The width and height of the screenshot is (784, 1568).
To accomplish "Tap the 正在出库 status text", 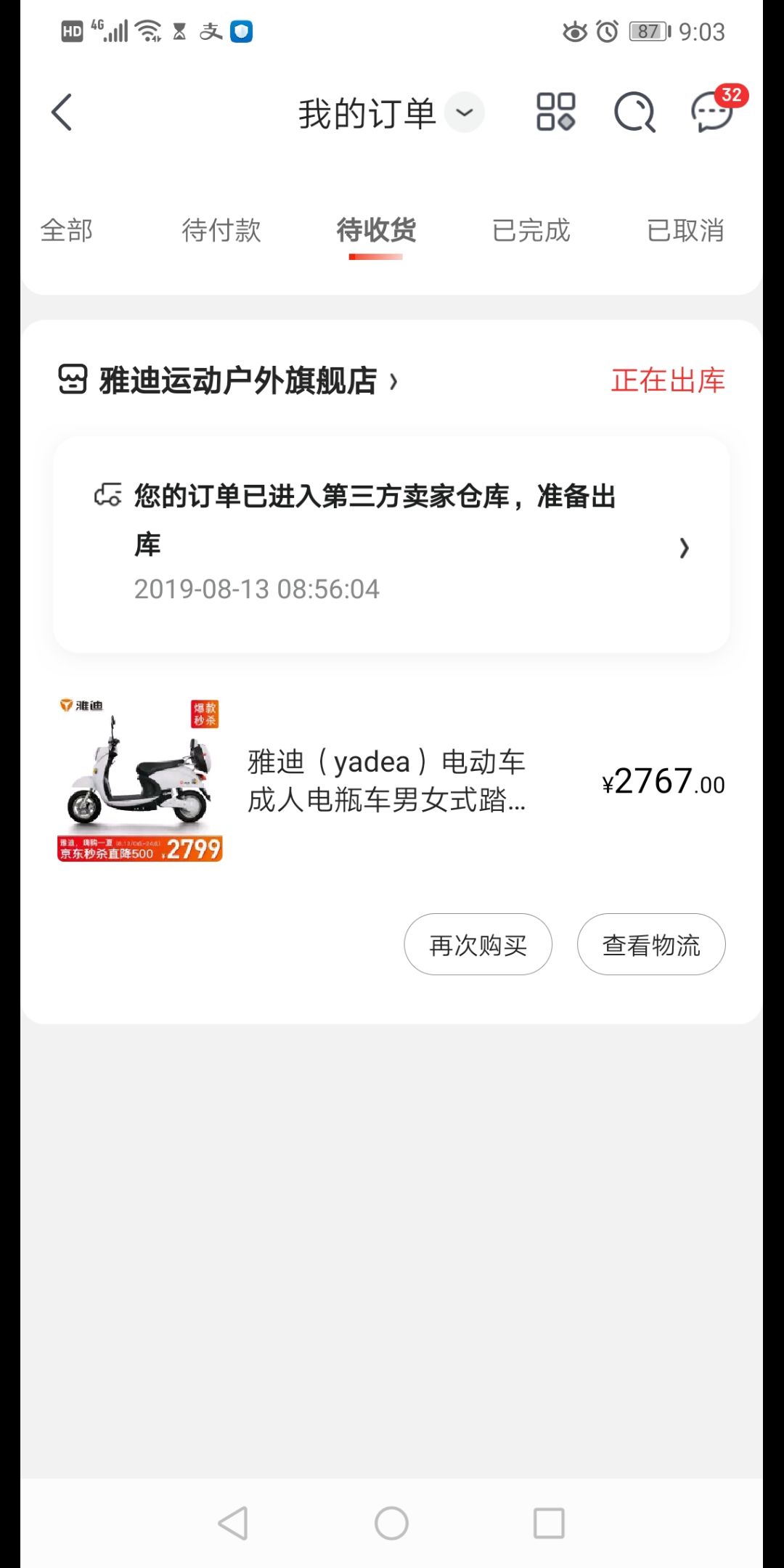I will click(667, 380).
